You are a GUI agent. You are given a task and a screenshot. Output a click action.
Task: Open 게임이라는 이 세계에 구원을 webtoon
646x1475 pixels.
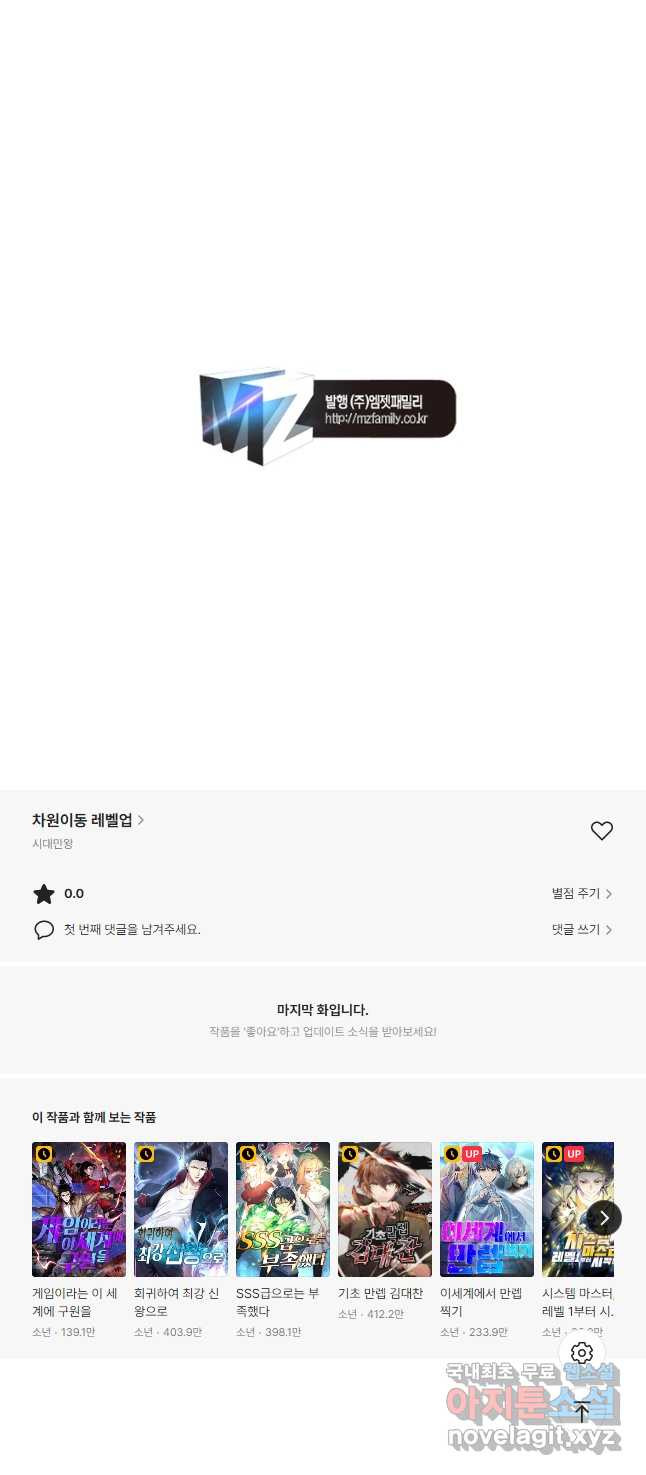tap(79, 1210)
